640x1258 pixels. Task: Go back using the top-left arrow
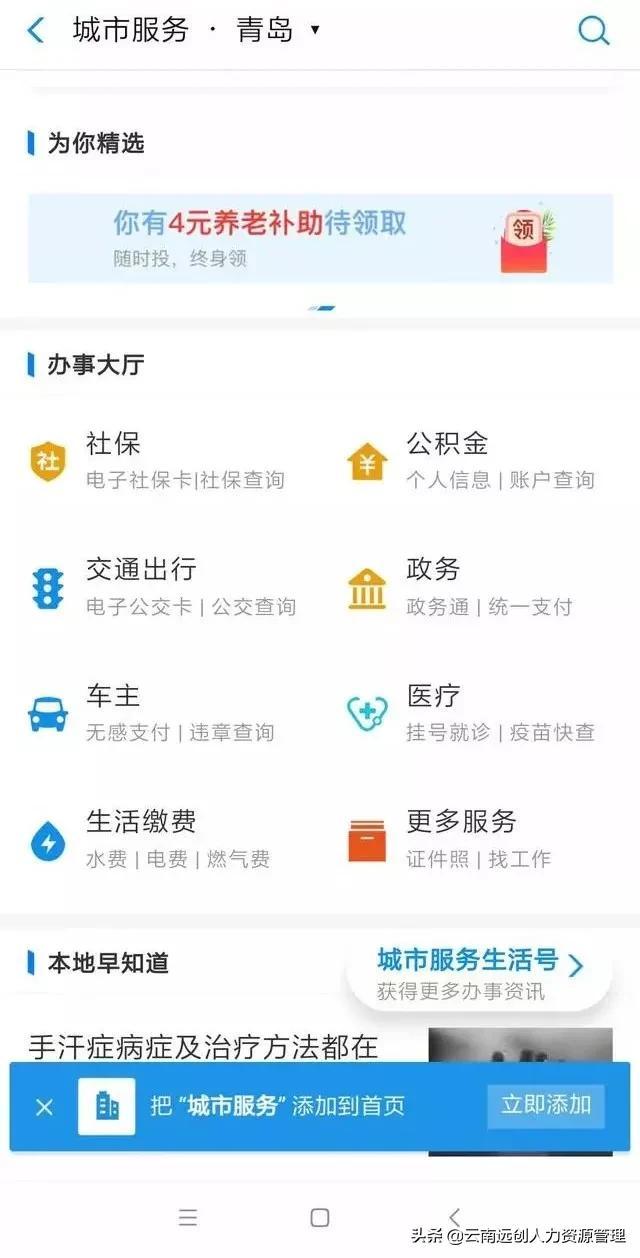[x=36, y=31]
